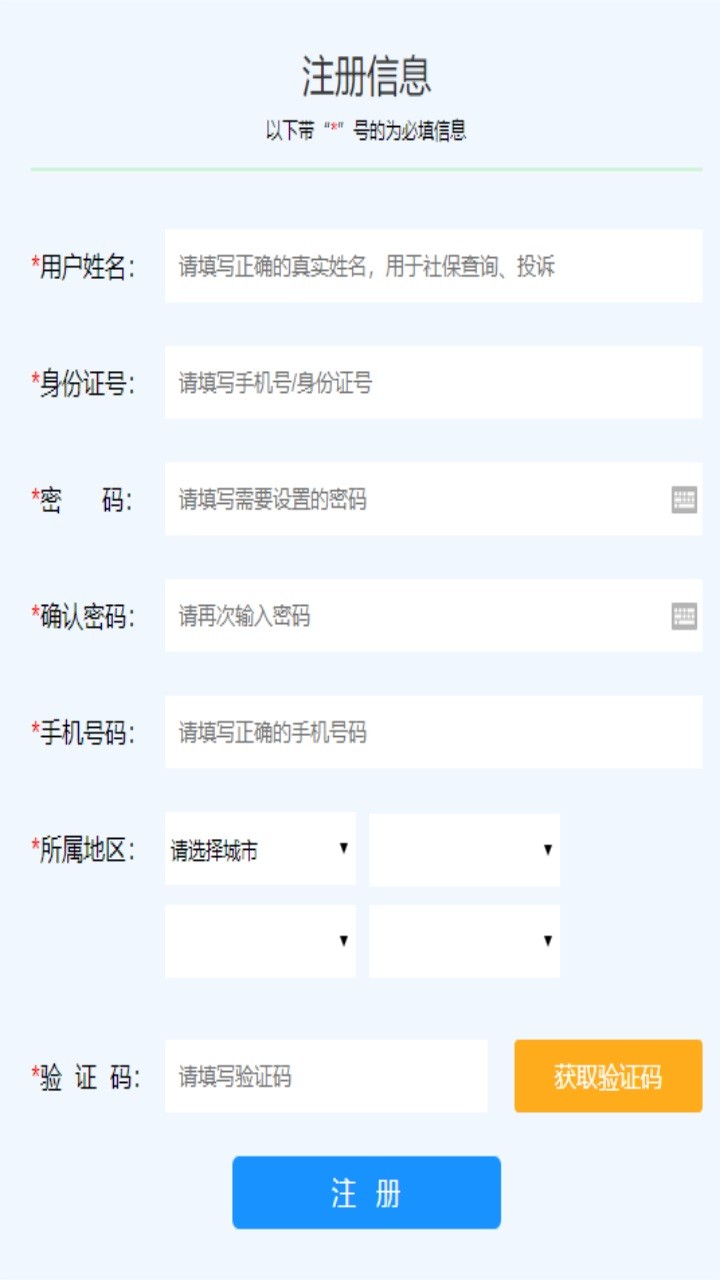
Task: Request code with 获取验证码 button
Action: [x=608, y=1076]
